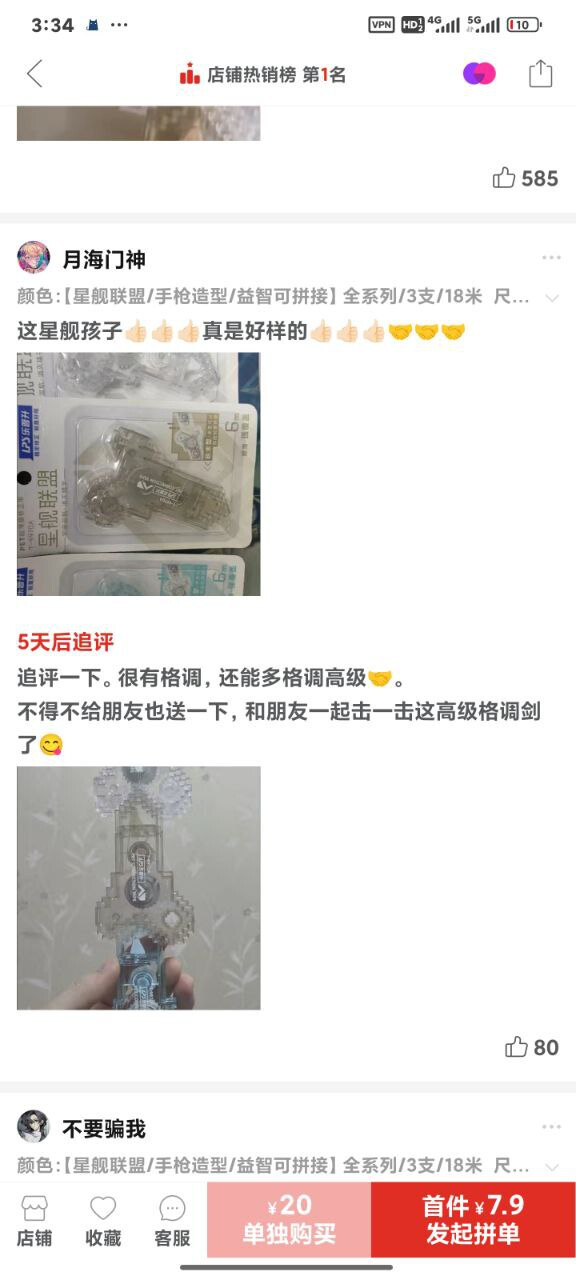
Task: Open the share icon in the top bar
Action: [540, 74]
